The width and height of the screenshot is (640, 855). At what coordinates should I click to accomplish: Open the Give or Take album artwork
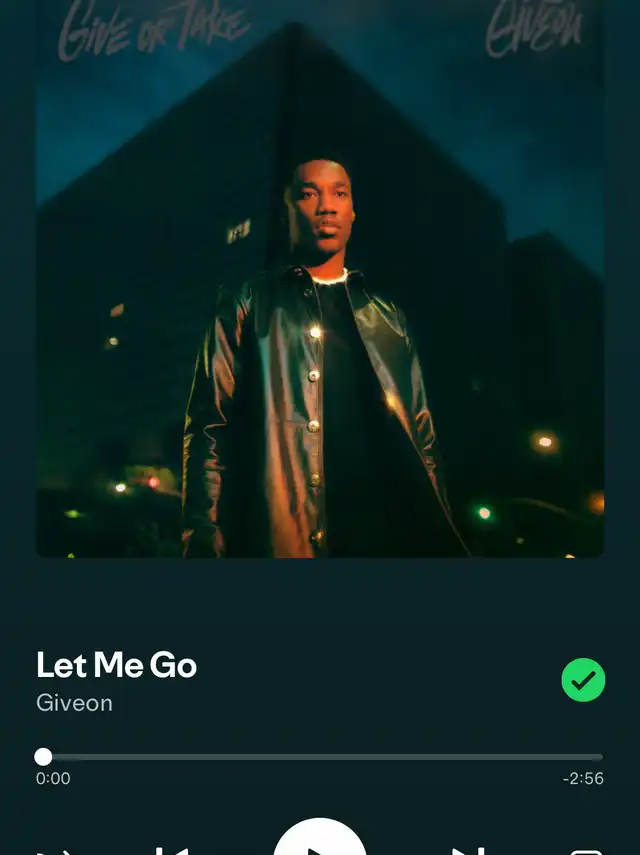tap(320, 280)
